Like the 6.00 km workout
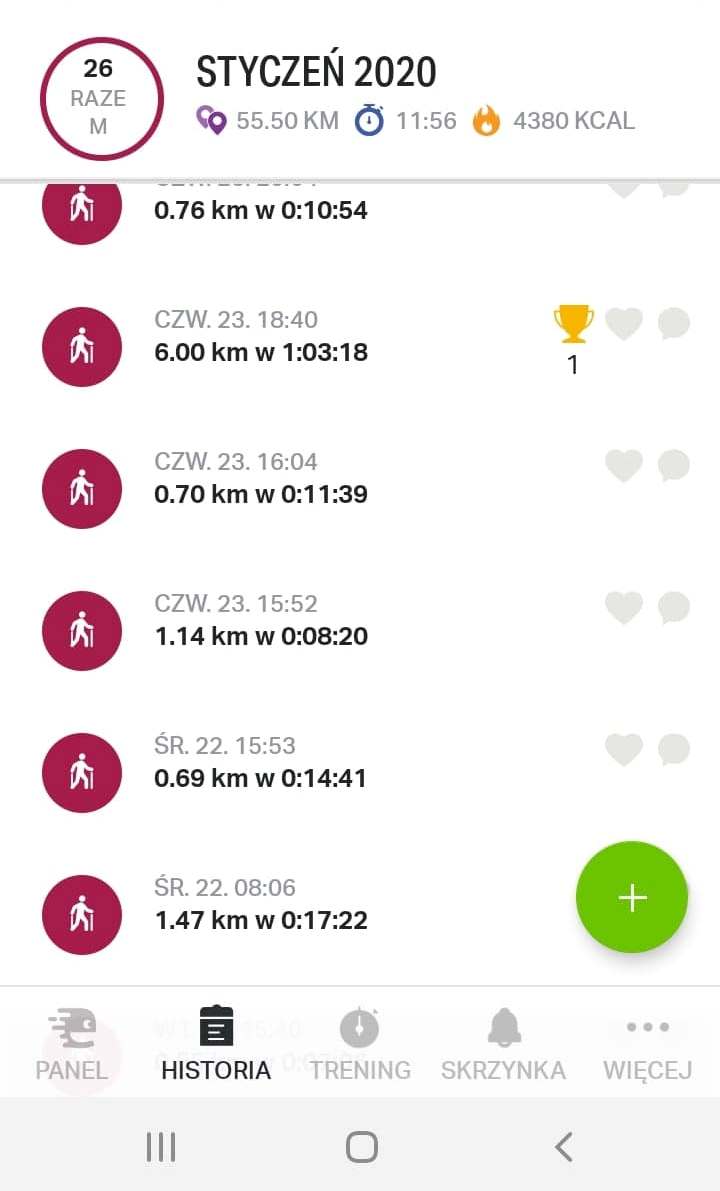720x1191 pixels. [x=623, y=324]
